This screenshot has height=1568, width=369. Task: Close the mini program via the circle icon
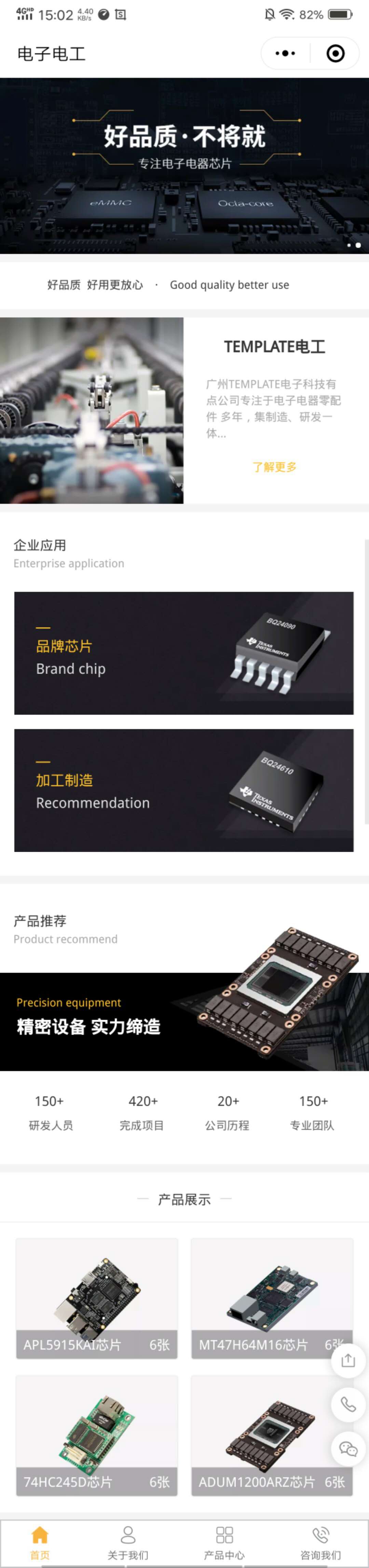335,54
